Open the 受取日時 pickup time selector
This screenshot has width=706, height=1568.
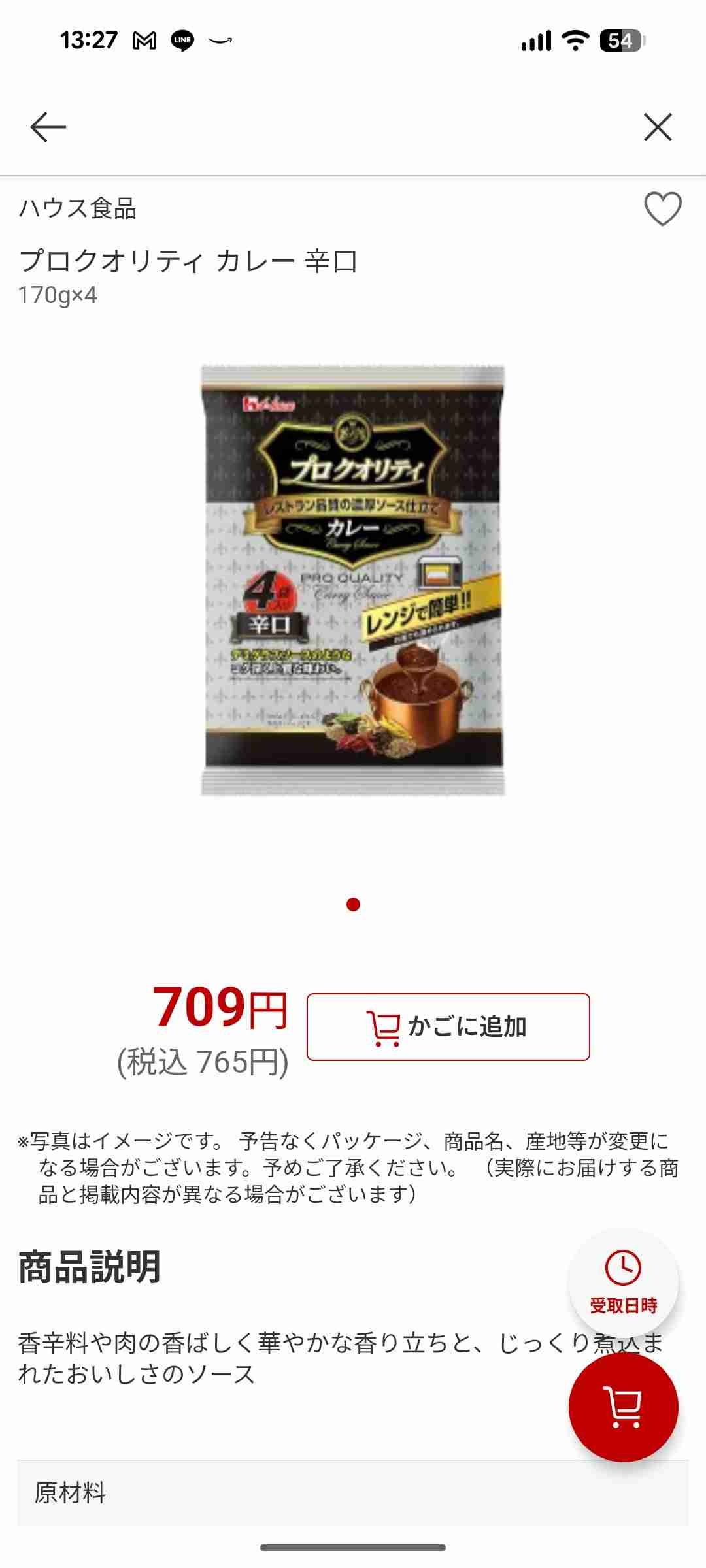[x=623, y=1282]
